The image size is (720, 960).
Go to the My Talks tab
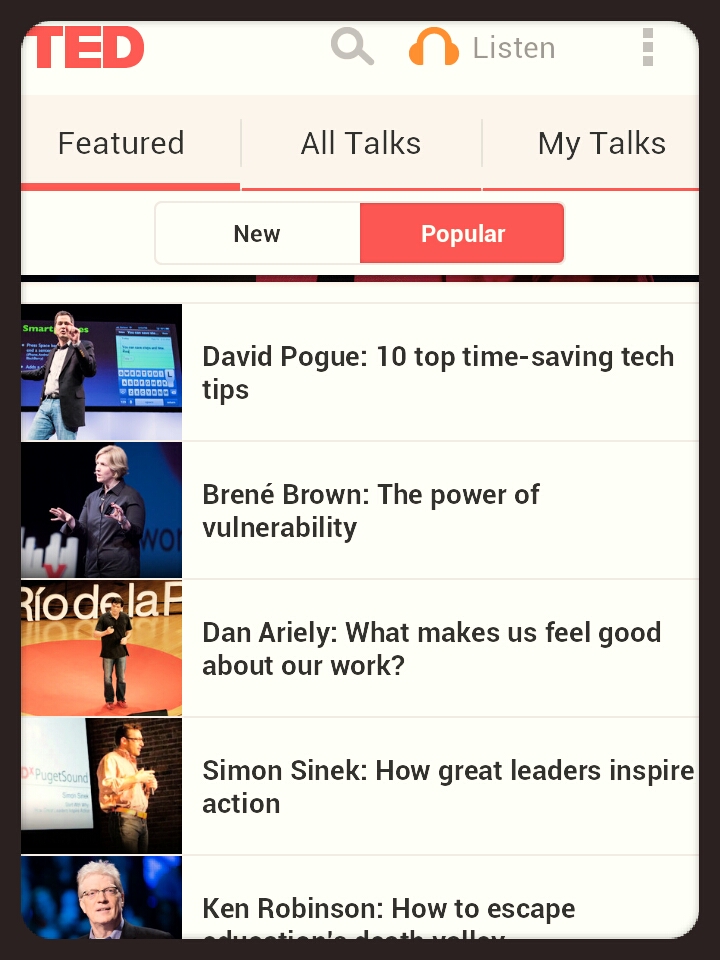coord(601,144)
